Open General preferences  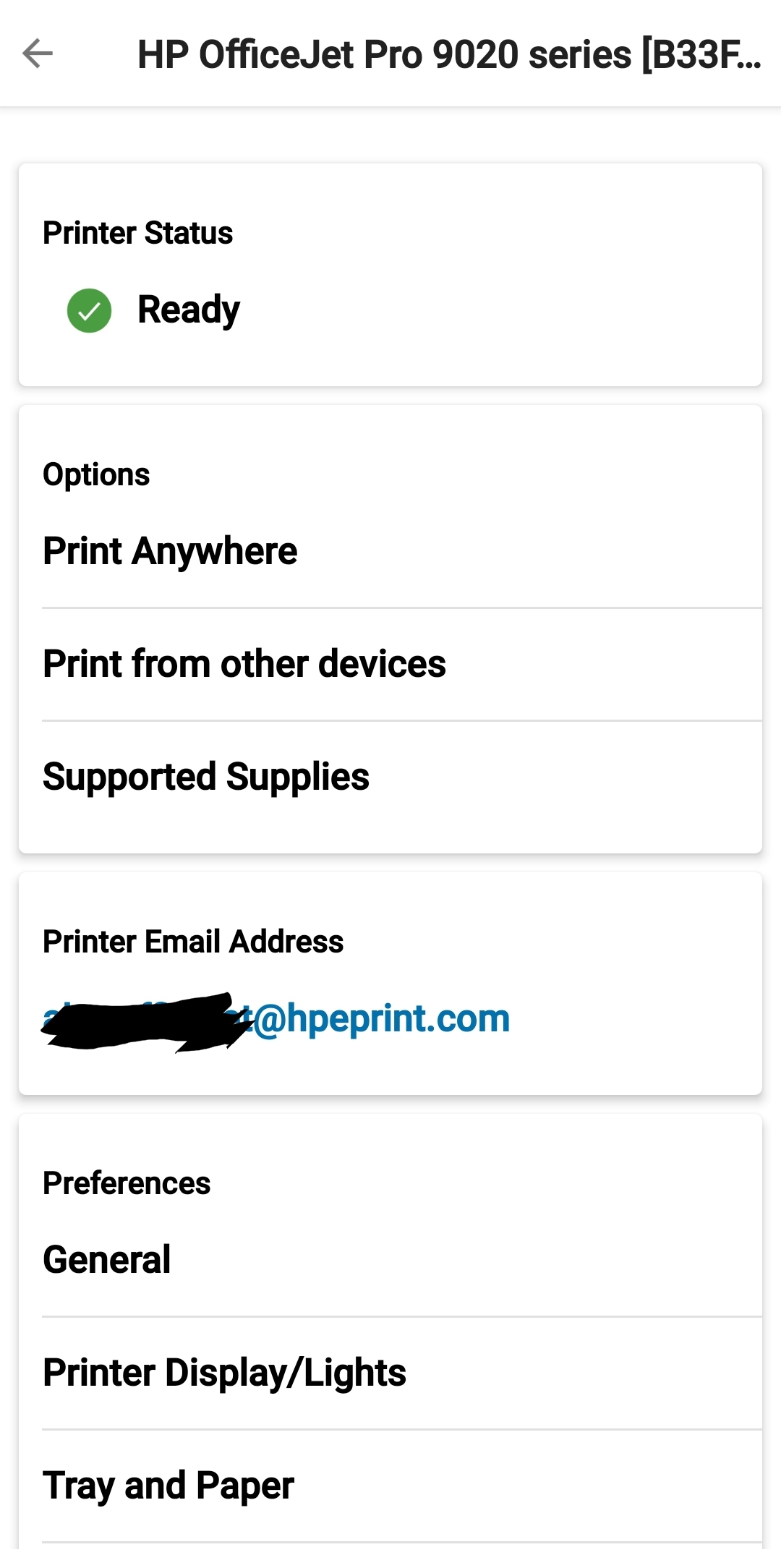[x=107, y=1260]
